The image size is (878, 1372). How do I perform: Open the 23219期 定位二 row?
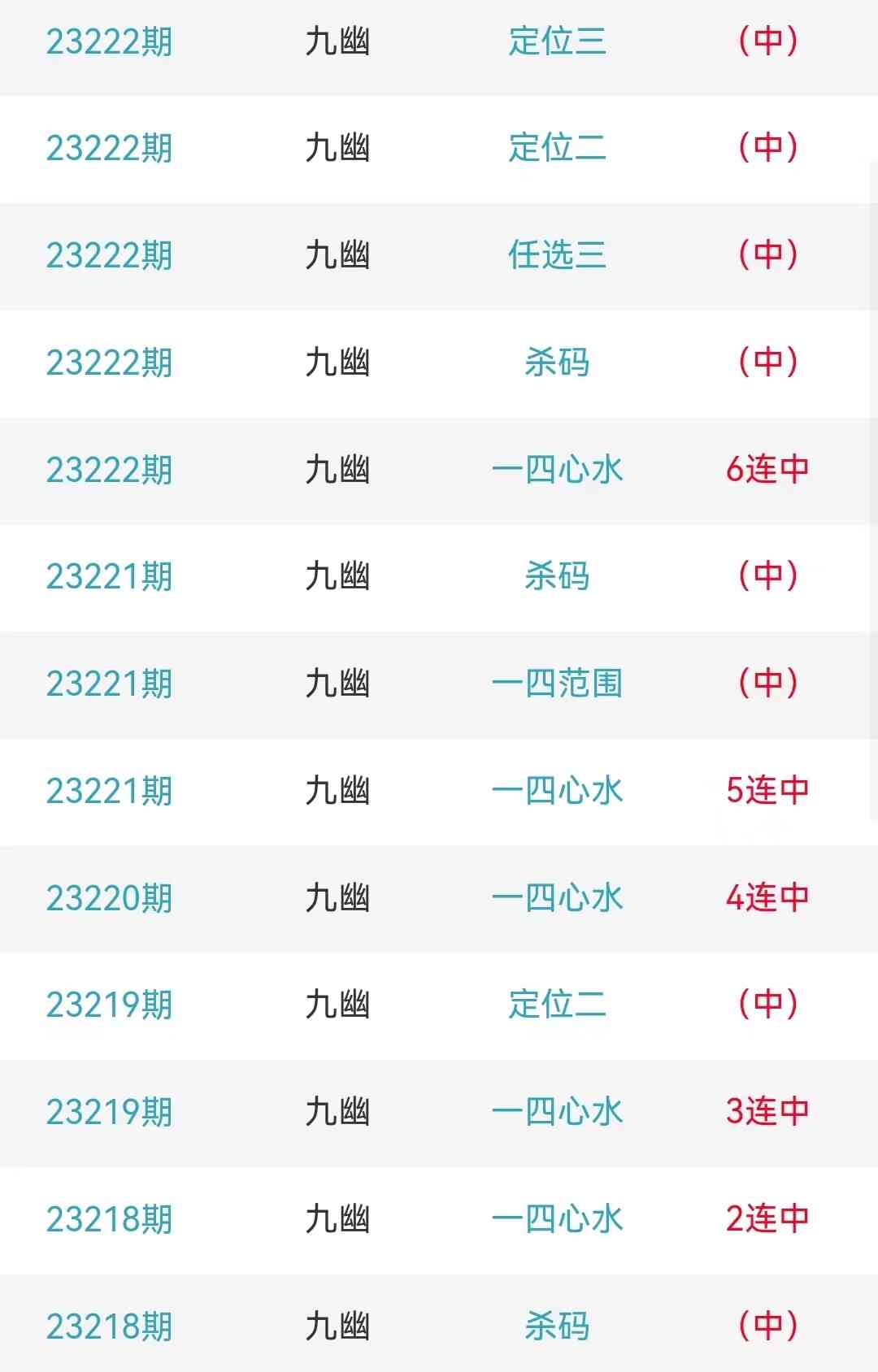(x=557, y=1005)
